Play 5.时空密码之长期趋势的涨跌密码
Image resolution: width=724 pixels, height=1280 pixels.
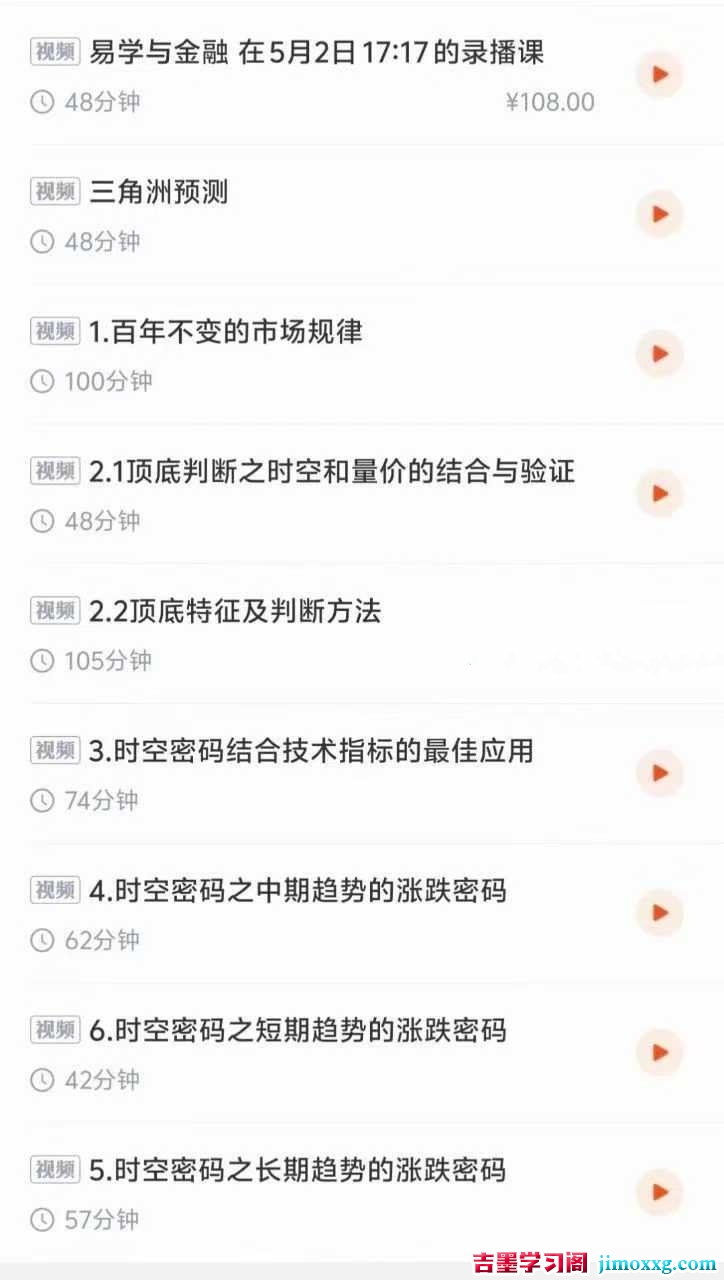click(659, 1192)
